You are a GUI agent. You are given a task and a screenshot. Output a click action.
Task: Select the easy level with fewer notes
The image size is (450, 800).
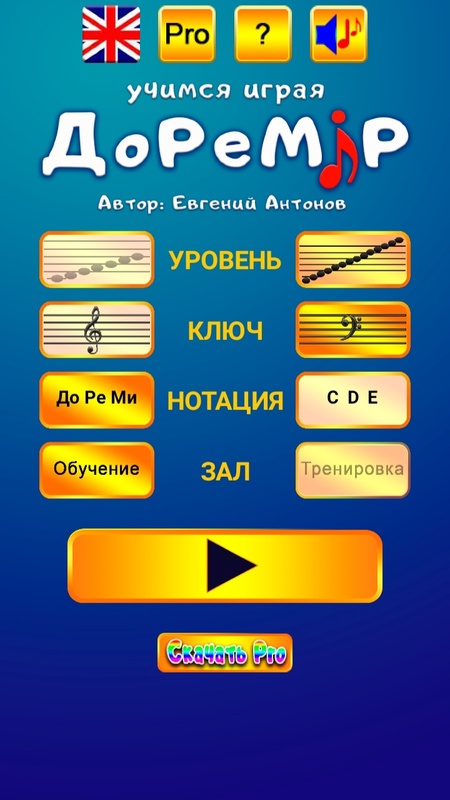pyautogui.click(x=97, y=259)
